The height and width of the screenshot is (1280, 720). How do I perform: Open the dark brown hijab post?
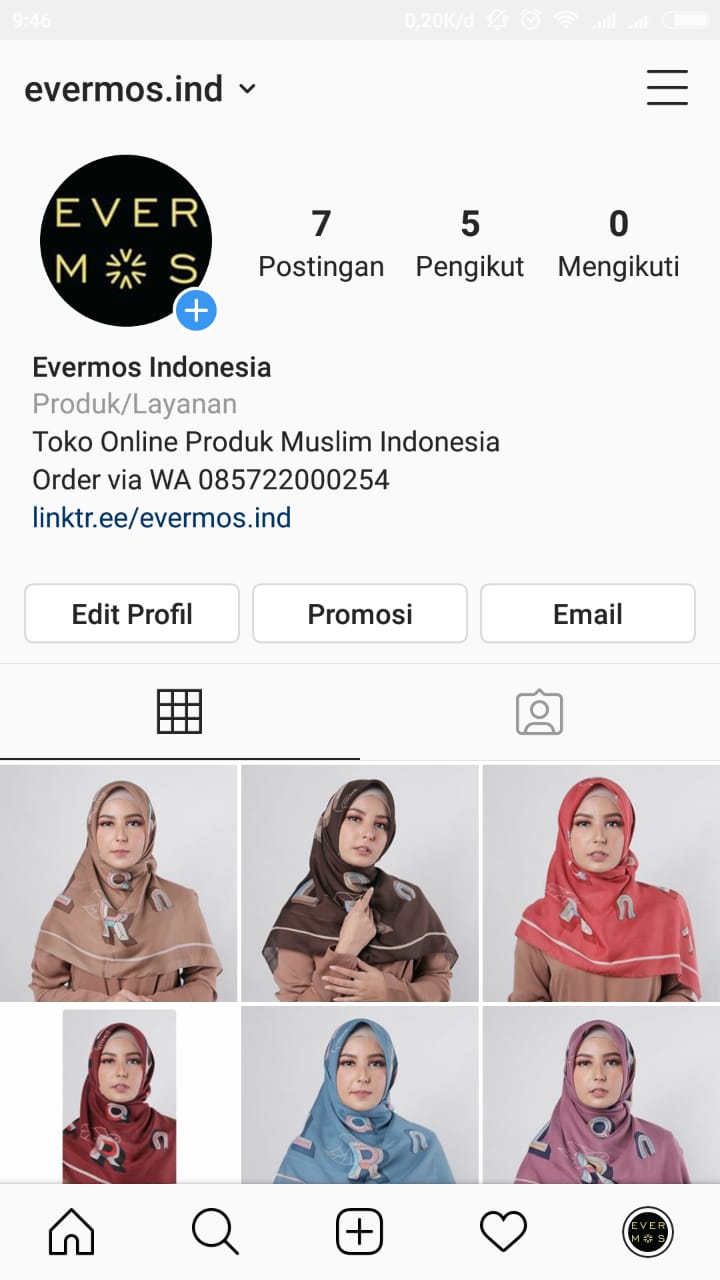tap(360, 884)
